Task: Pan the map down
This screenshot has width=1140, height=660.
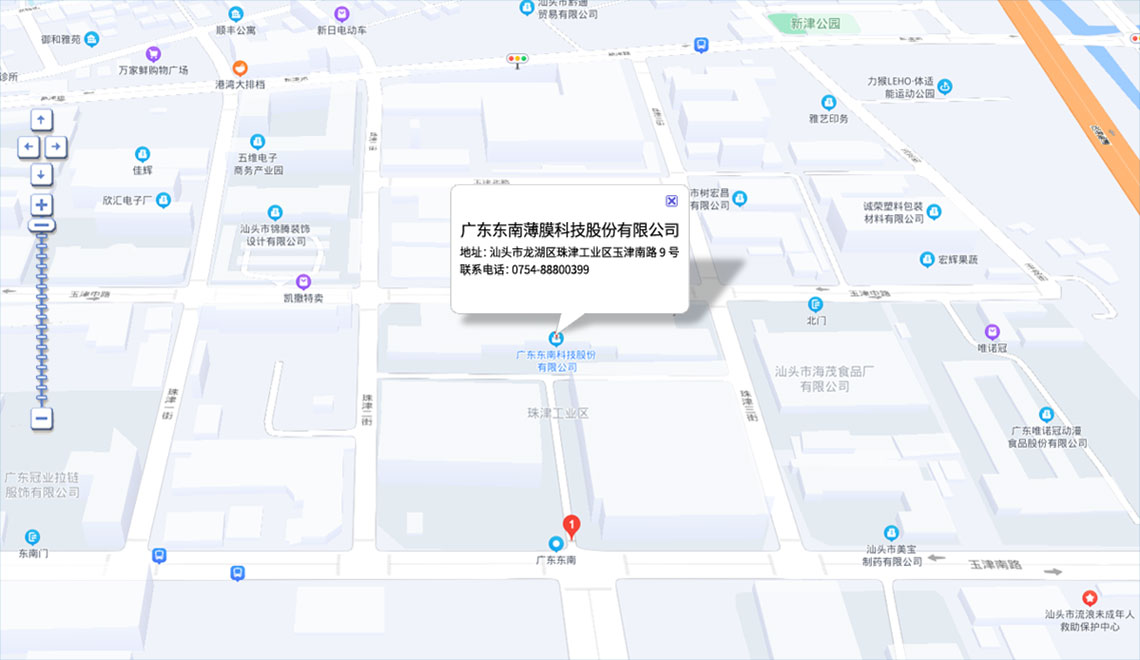Action: [x=41, y=175]
